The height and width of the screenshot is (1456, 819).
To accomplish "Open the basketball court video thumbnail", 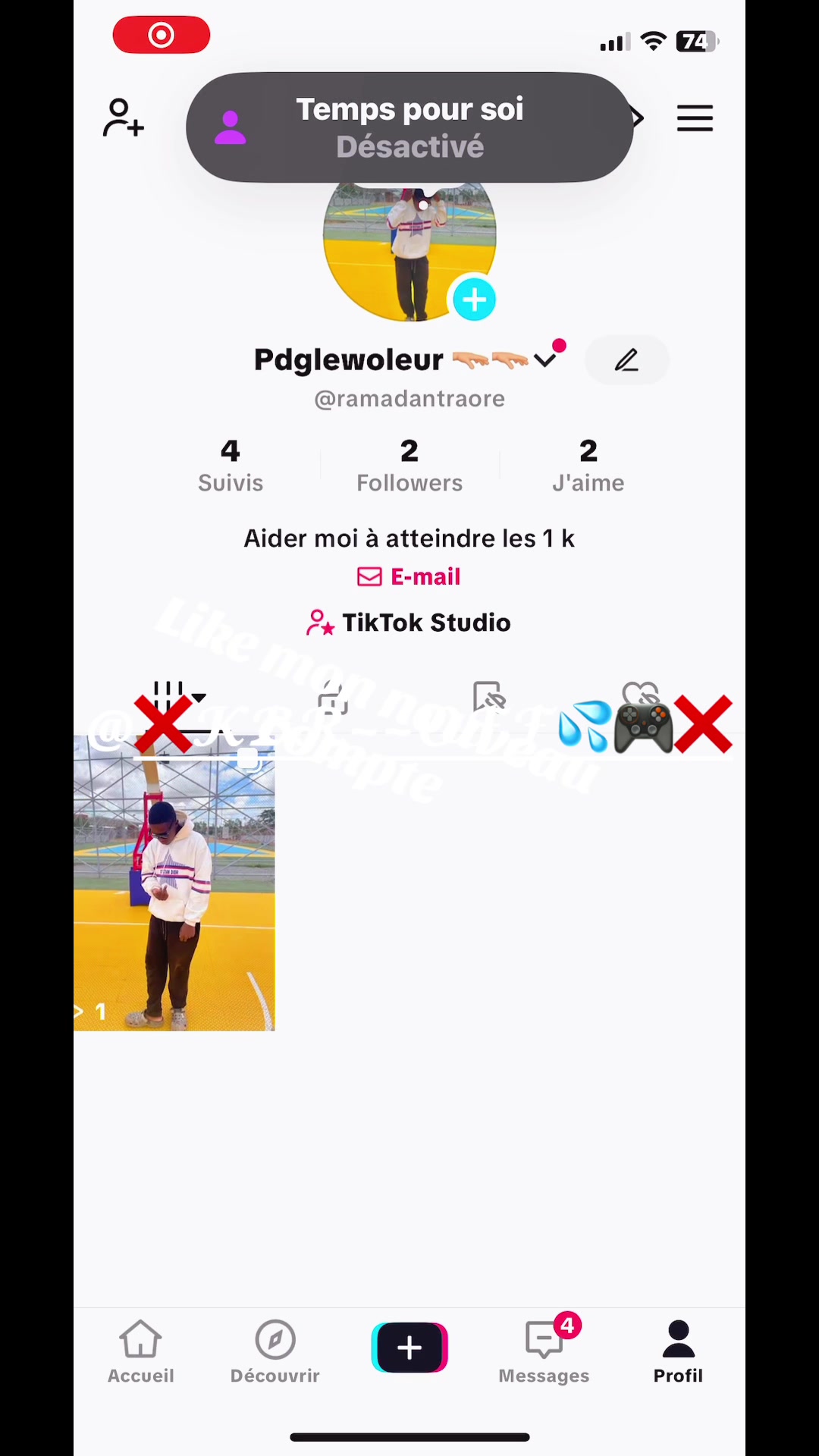I will click(174, 883).
